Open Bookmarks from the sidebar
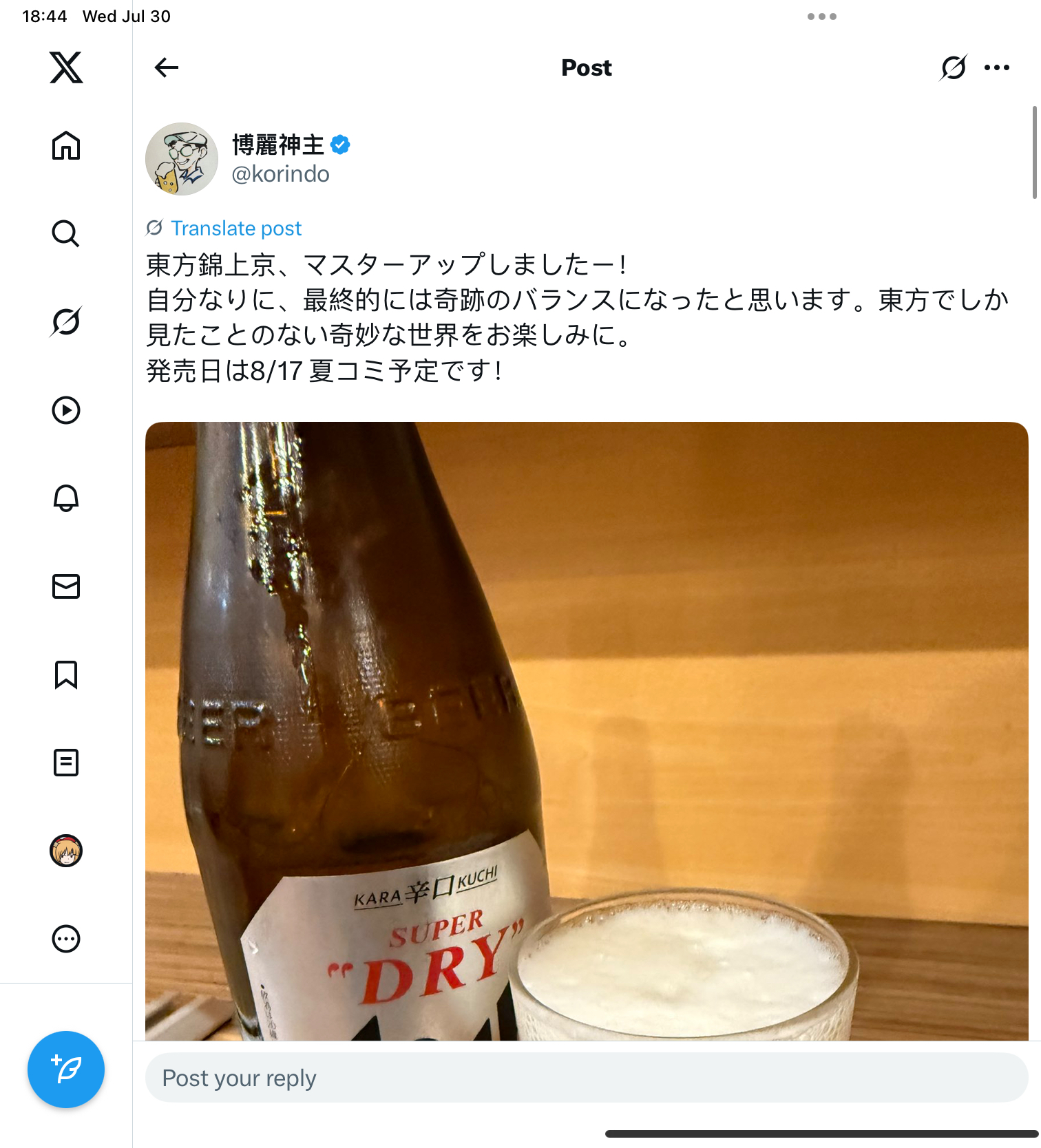 [x=66, y=674]
